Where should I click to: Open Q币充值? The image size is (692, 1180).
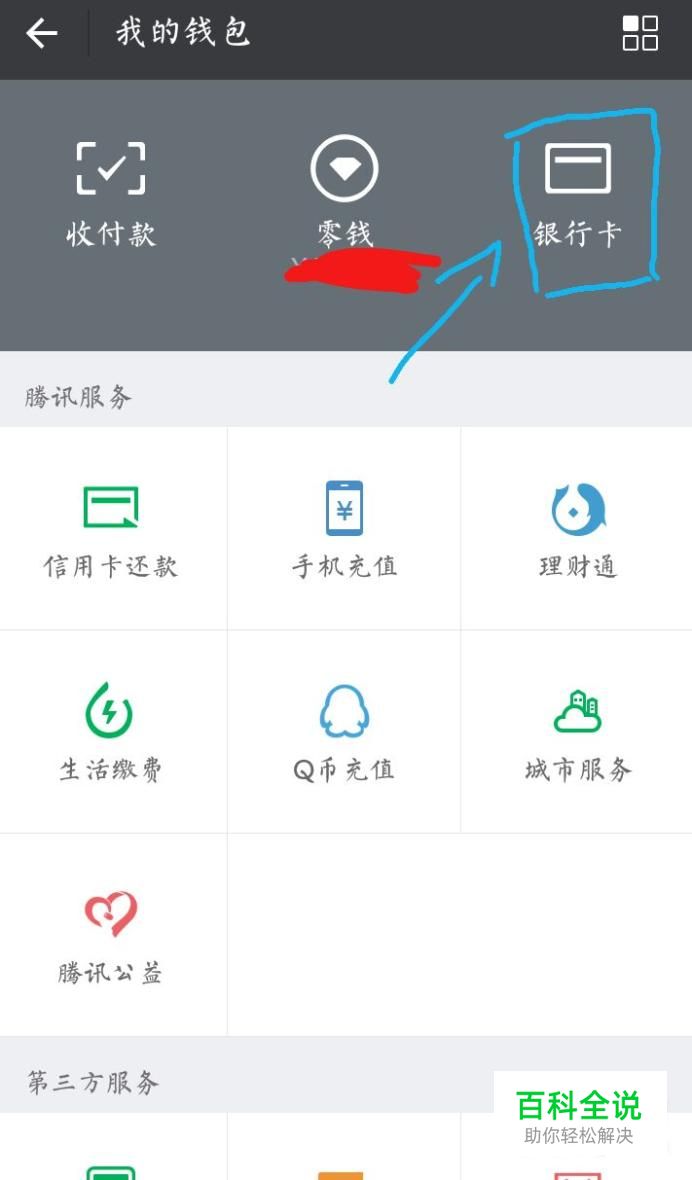point(344,732)
